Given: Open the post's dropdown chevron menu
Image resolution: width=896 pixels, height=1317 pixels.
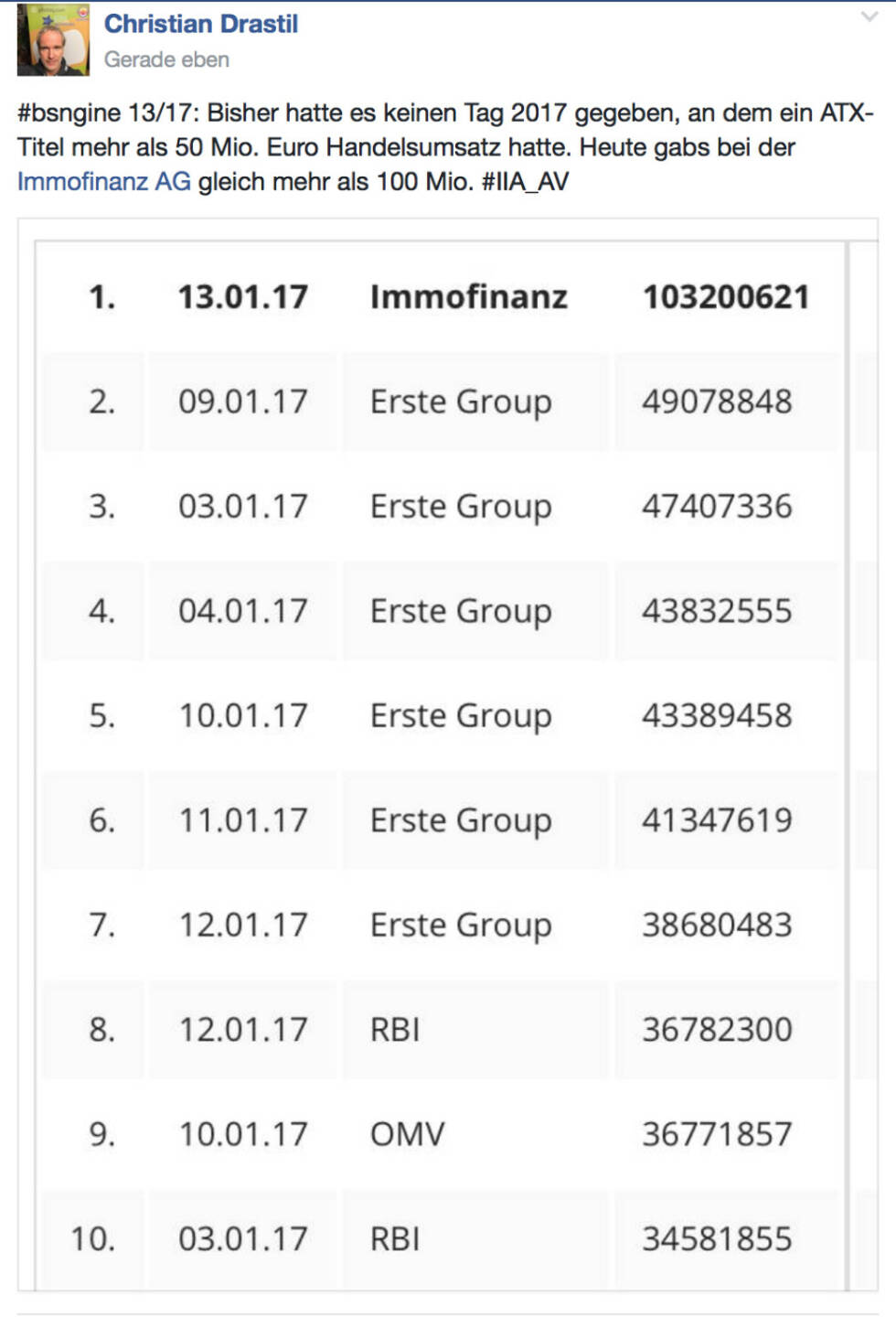Looking at the screenshot, I should [869, 17].
